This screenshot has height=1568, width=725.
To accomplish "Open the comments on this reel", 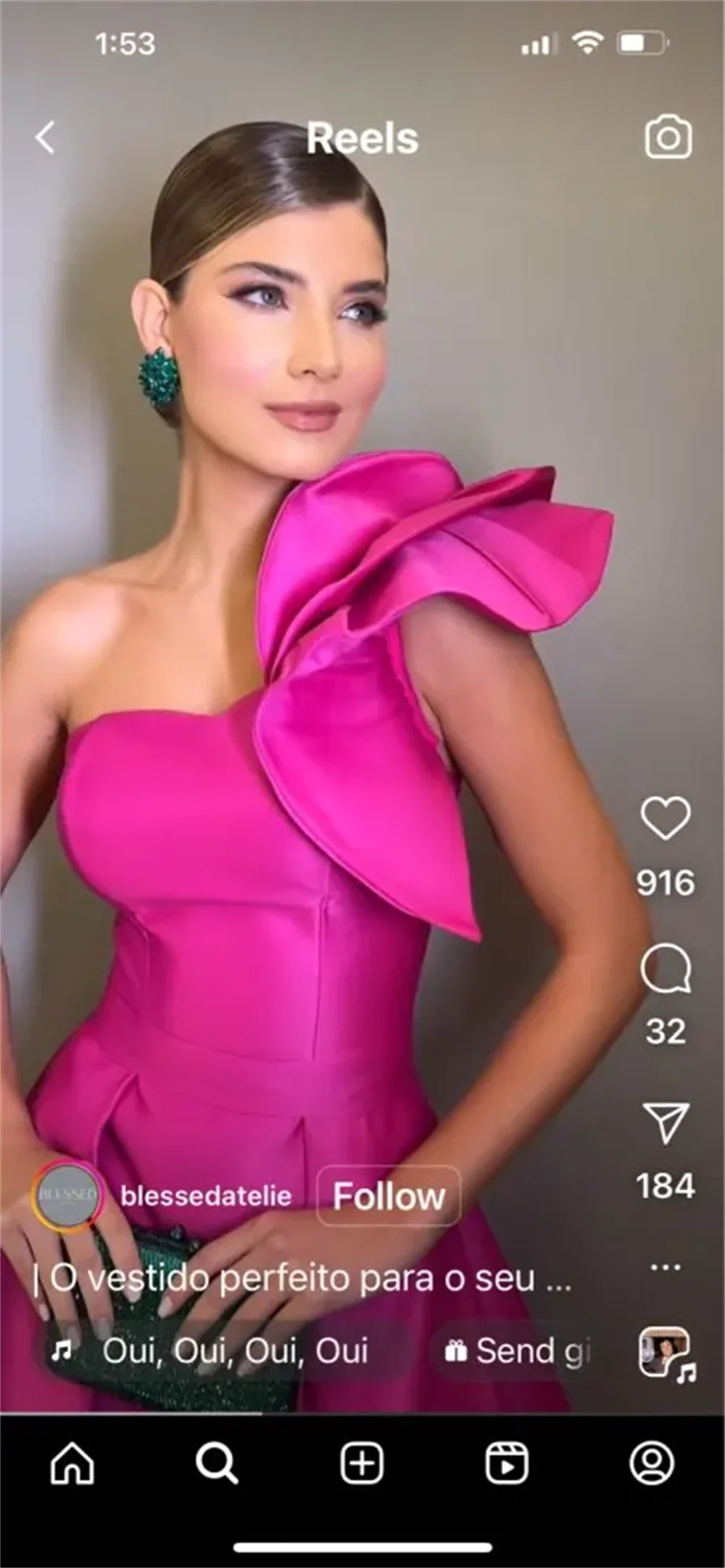I will 665,969.
